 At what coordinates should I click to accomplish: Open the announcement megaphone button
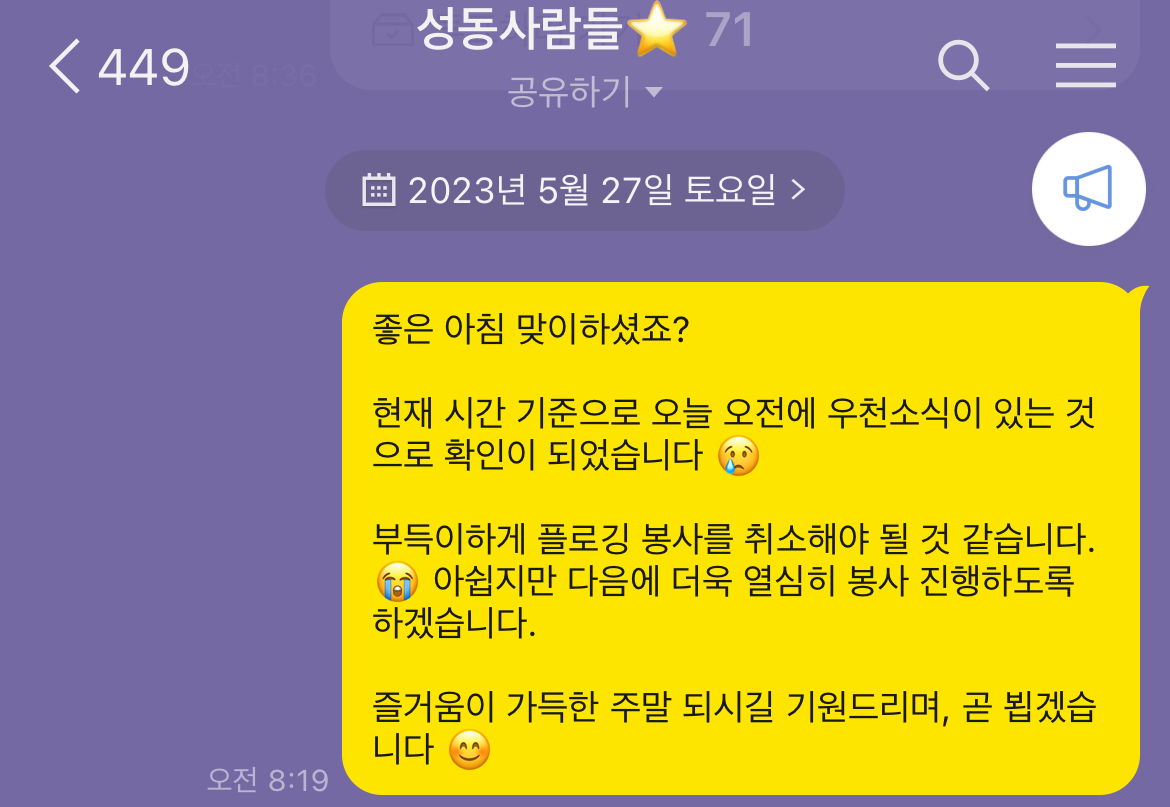point(1088,188)
